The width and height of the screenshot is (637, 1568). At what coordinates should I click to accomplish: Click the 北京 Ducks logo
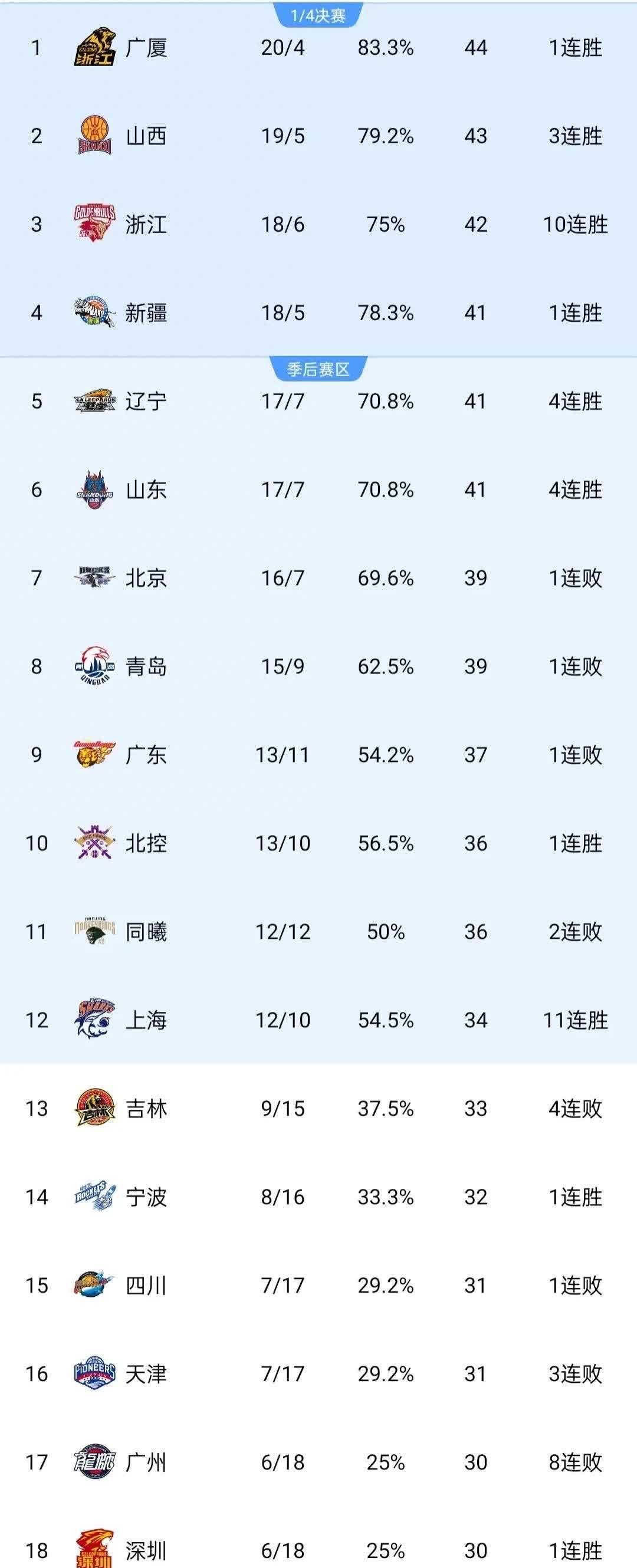(x=94, y=578)
